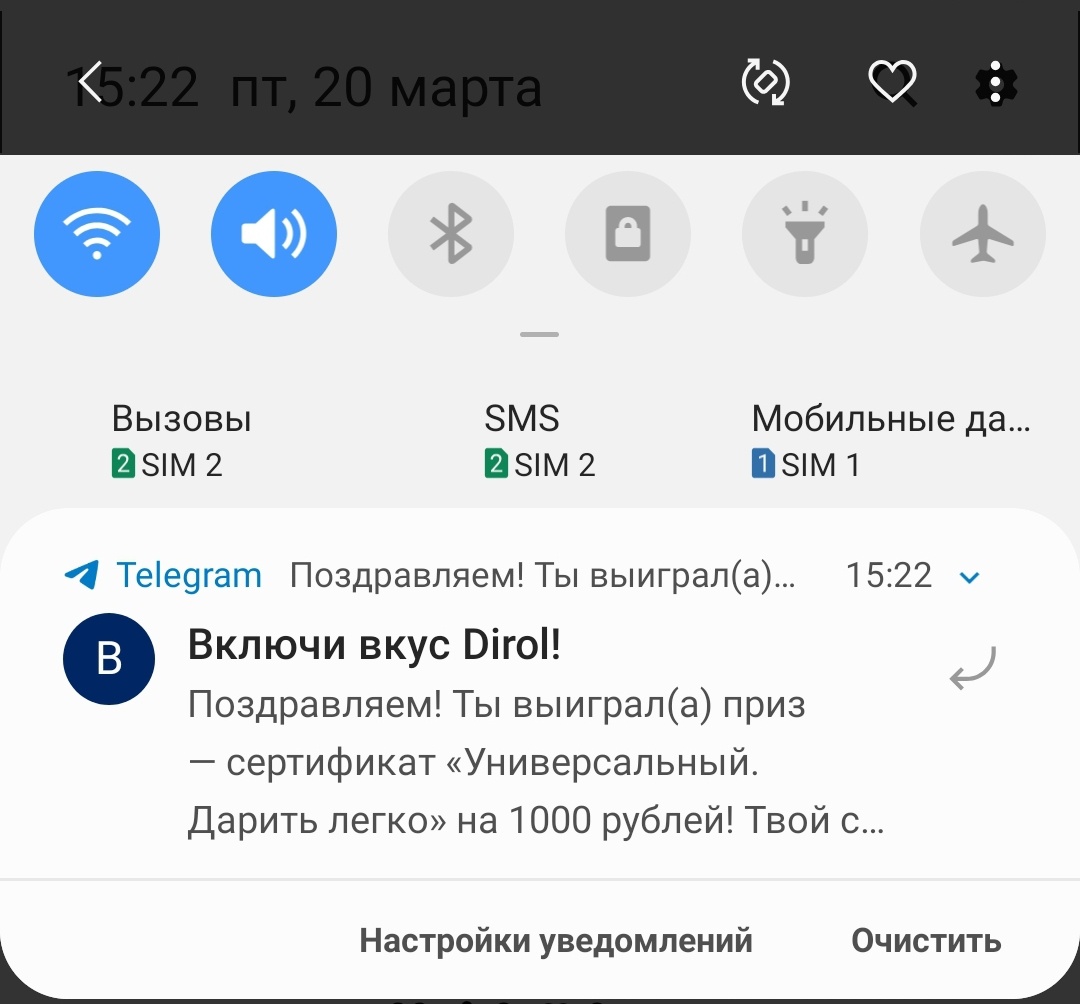Change SIM for Мобильные данные
This screenshot has width=1080, height=1004.
pos(890,441)
